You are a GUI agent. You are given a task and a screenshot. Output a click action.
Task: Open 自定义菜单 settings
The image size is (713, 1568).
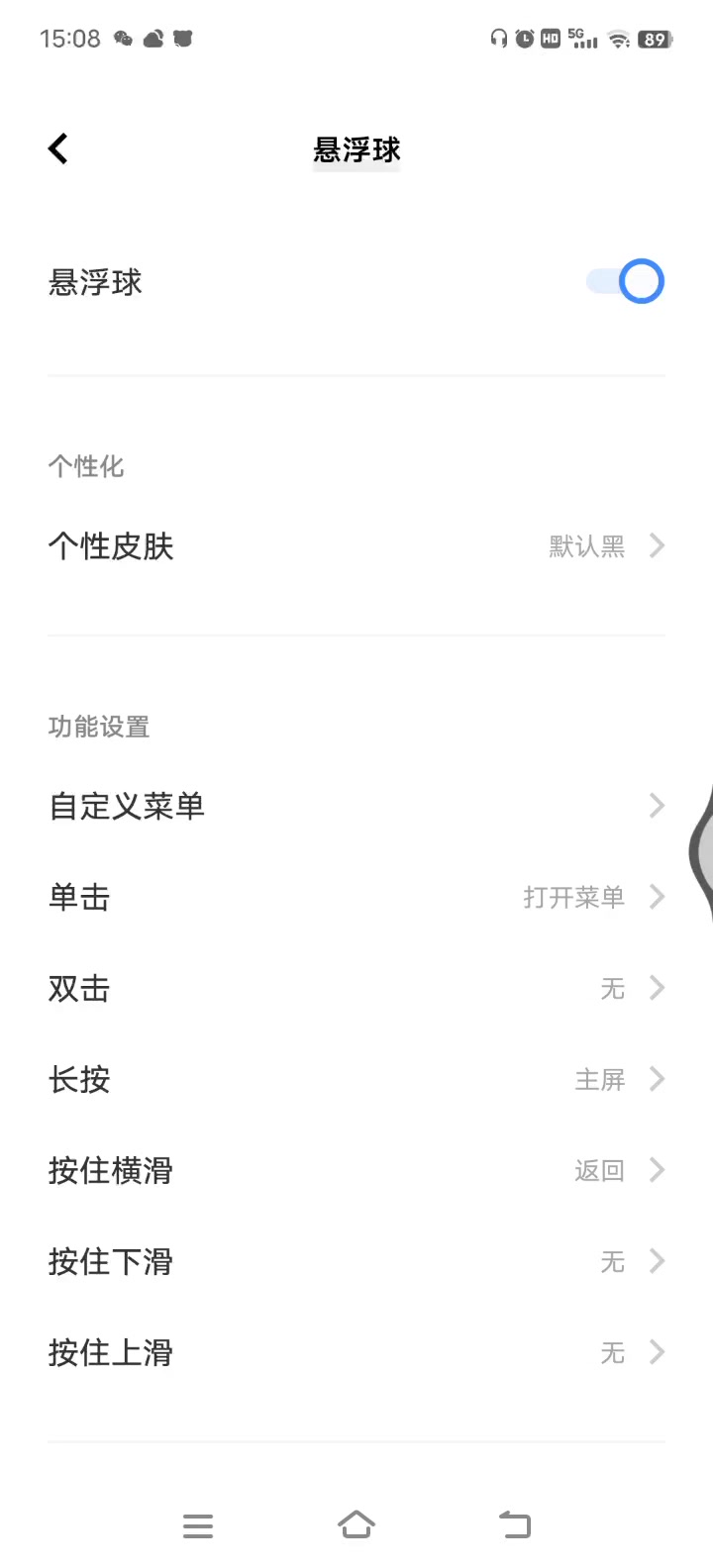tap(356, 806)
